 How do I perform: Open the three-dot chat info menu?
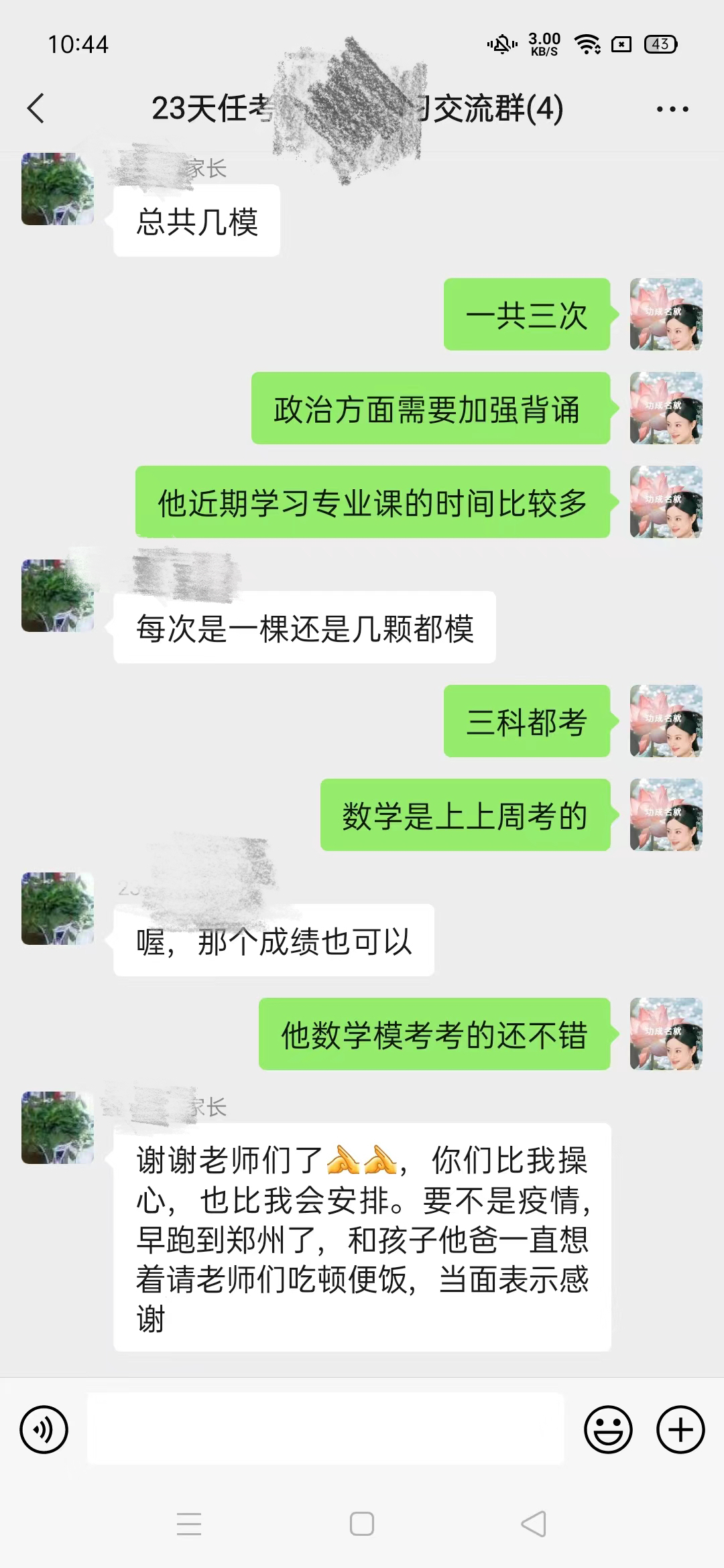[672, 109]
